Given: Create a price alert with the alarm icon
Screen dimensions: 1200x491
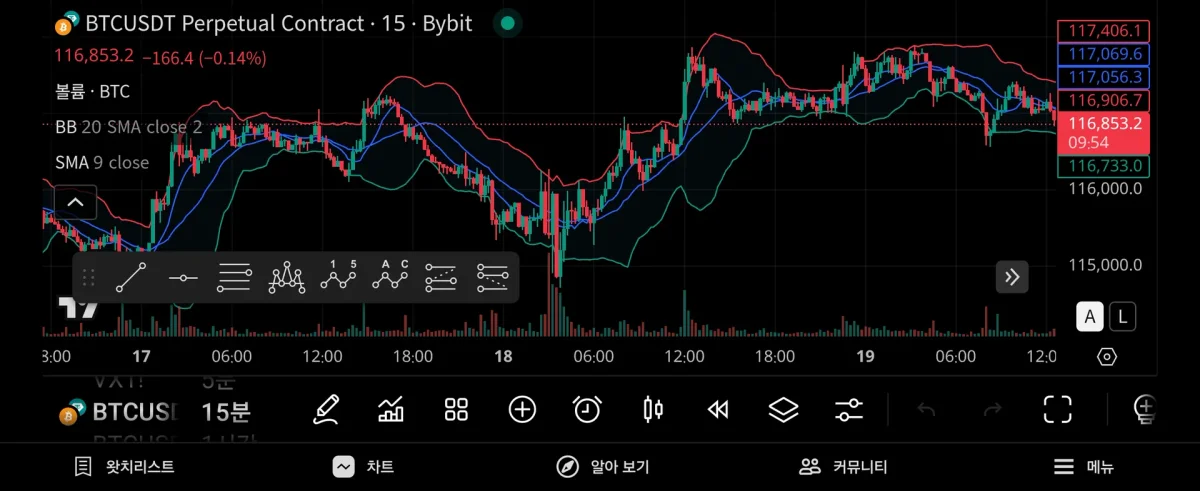Looking at the screenshot, I should coord(587,409).
